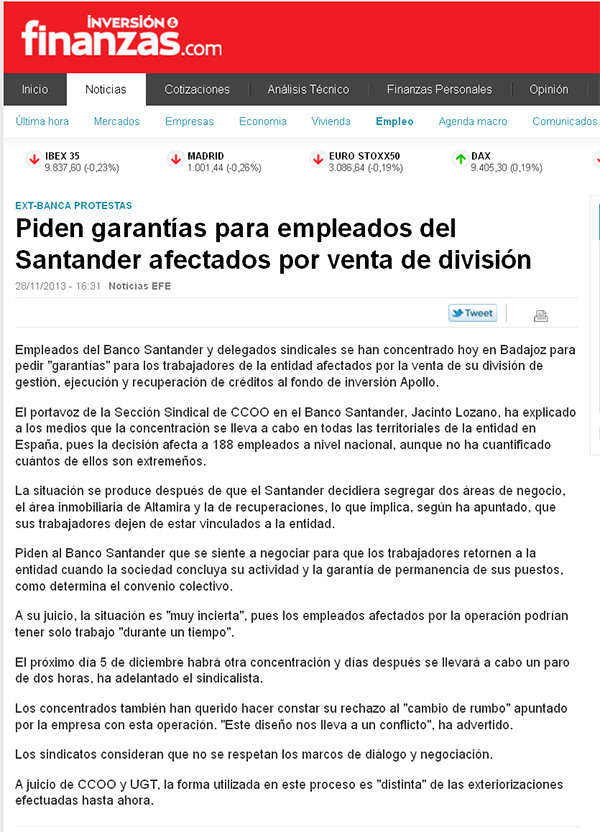Open the Agenda macro subsection

coord(472,122)
